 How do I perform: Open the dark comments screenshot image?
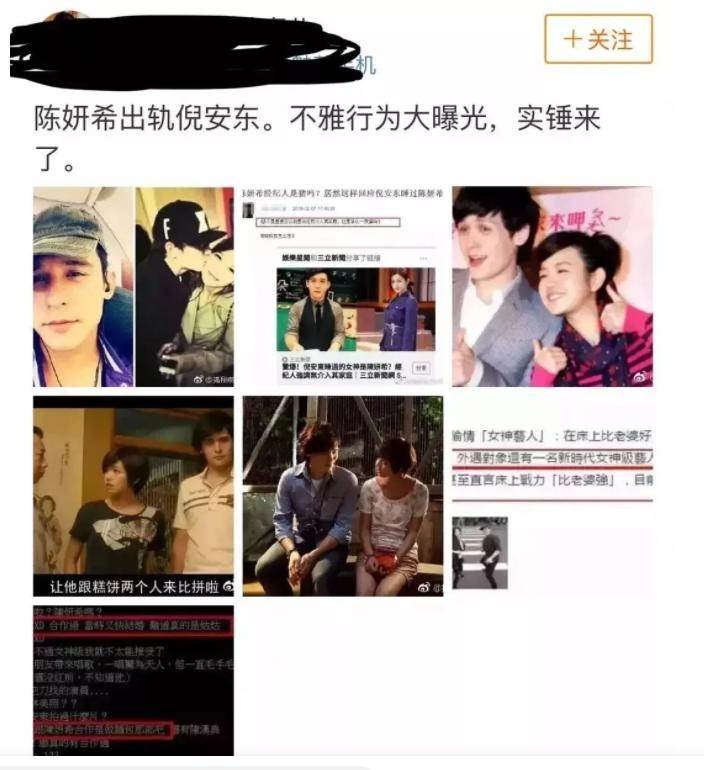point(133,680)
